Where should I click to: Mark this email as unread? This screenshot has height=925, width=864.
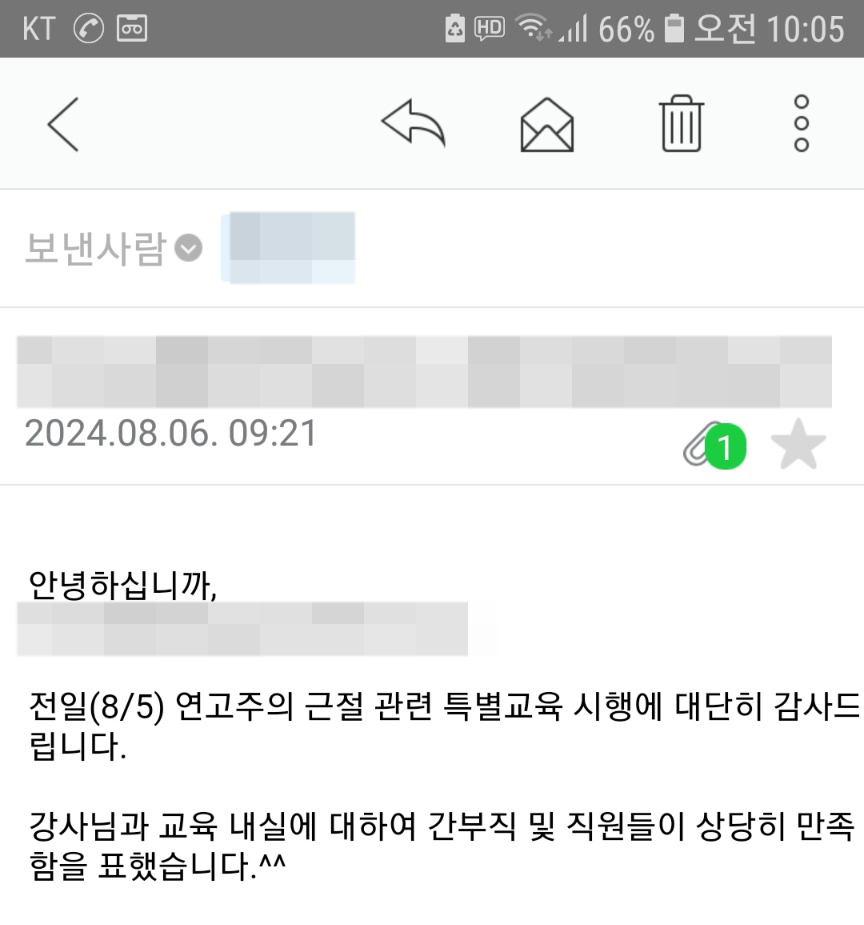coord(547,125)
